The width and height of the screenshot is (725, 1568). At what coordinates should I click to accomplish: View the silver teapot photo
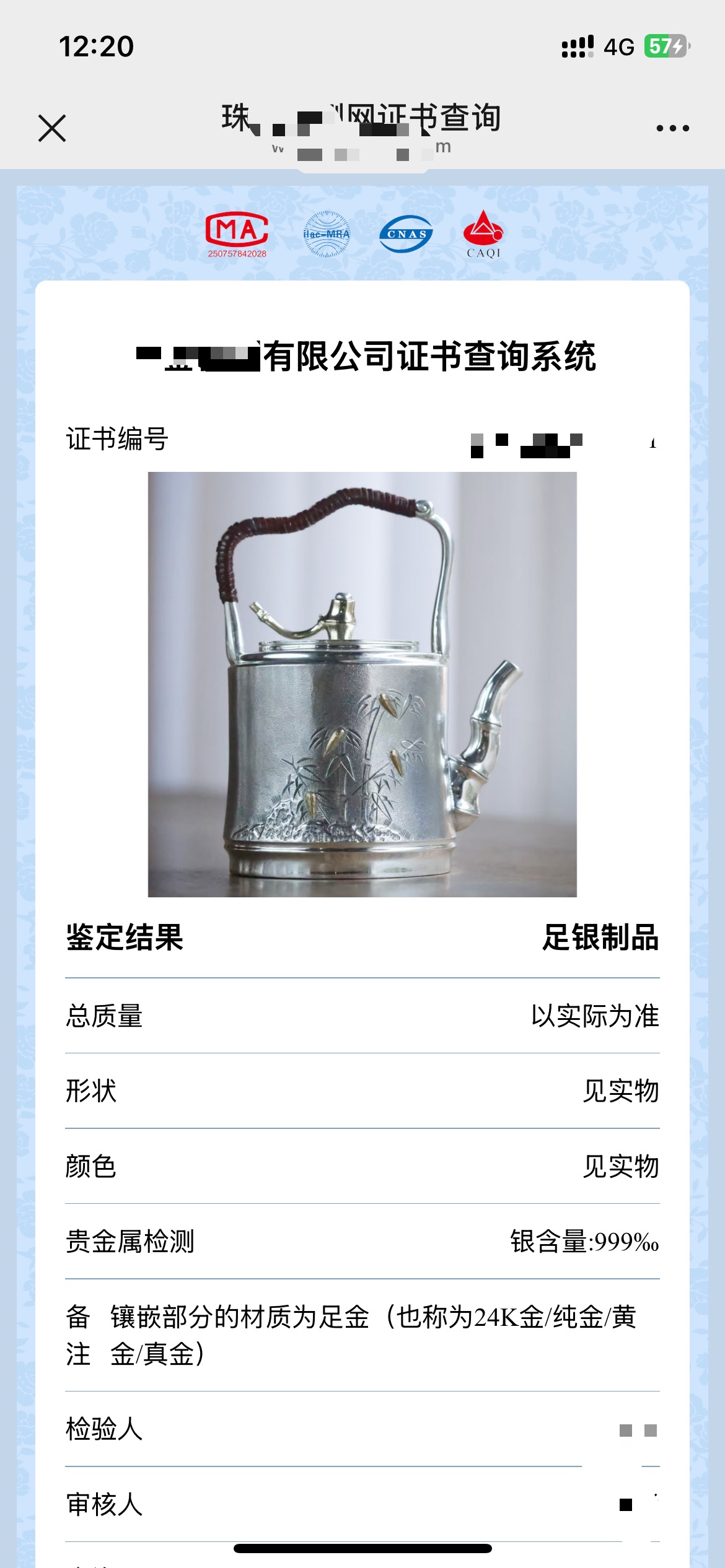362,684
